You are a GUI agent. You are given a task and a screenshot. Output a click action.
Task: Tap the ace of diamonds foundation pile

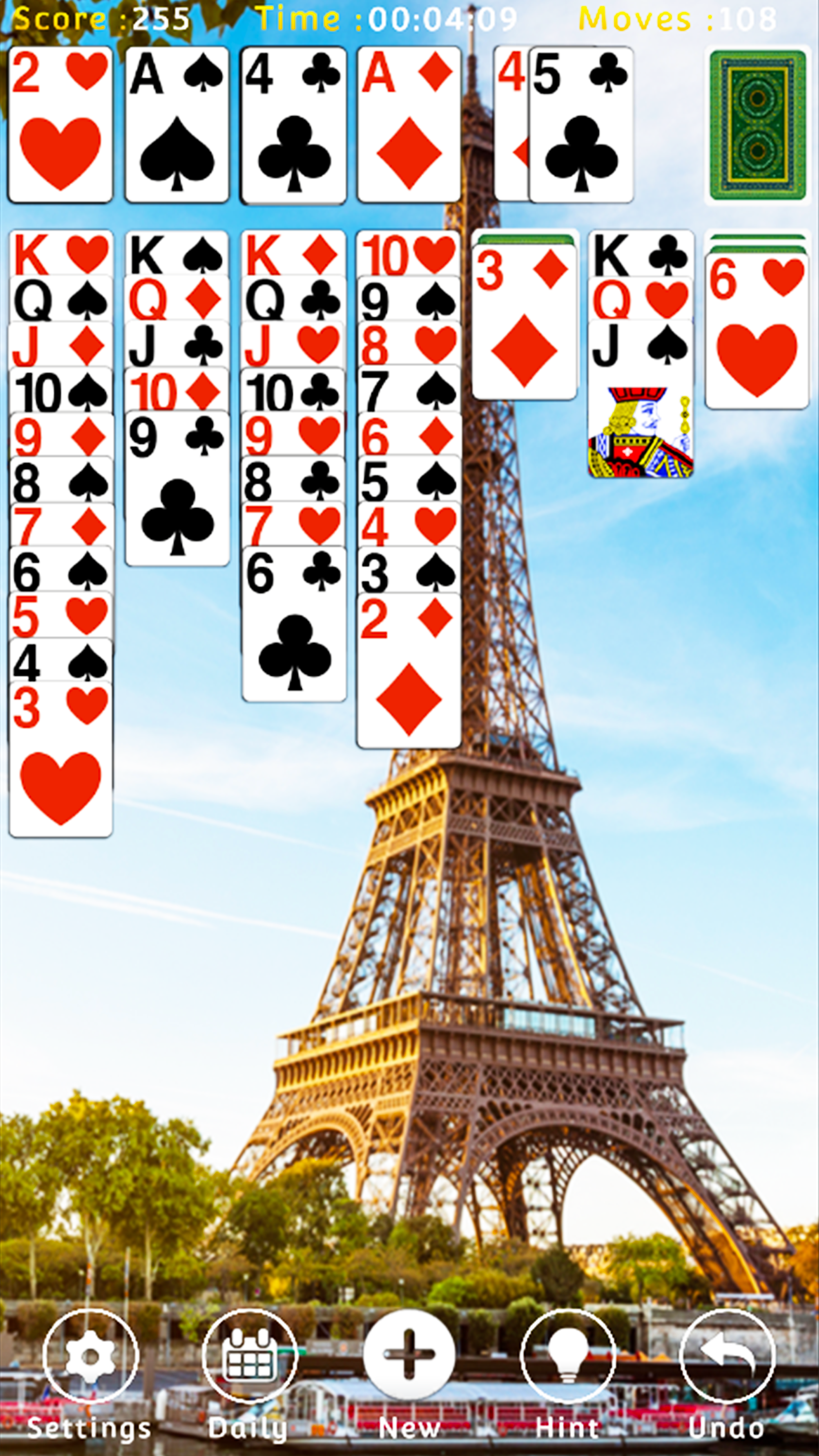point(409,125)
